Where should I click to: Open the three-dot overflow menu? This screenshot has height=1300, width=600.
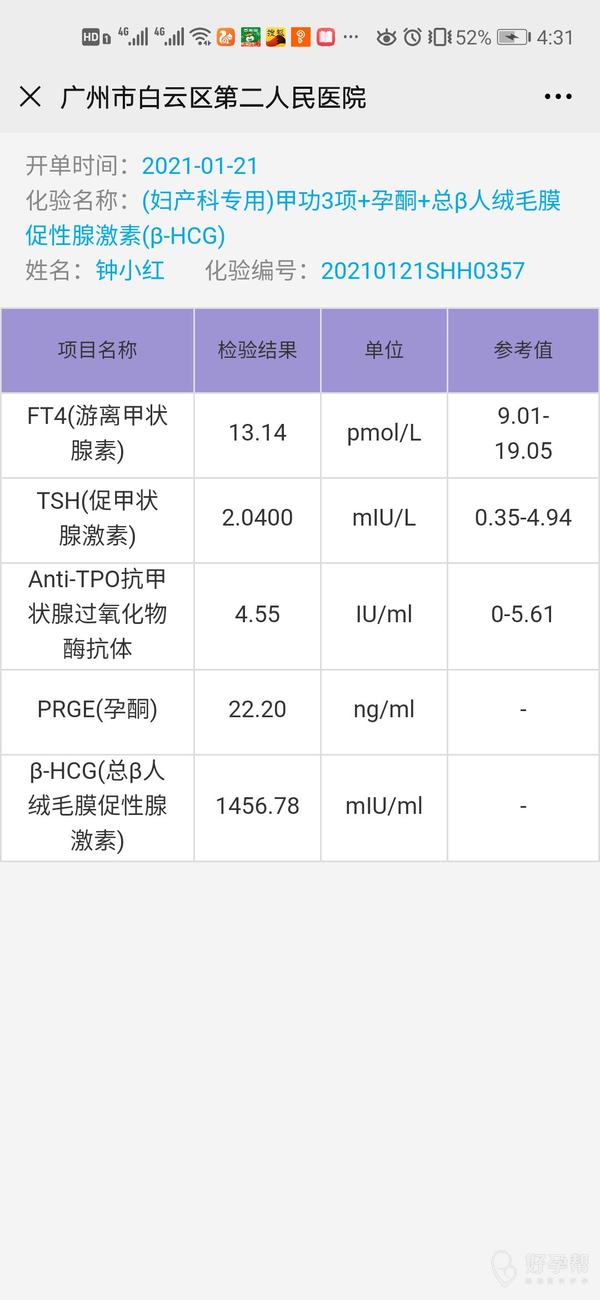pos(558,97)
